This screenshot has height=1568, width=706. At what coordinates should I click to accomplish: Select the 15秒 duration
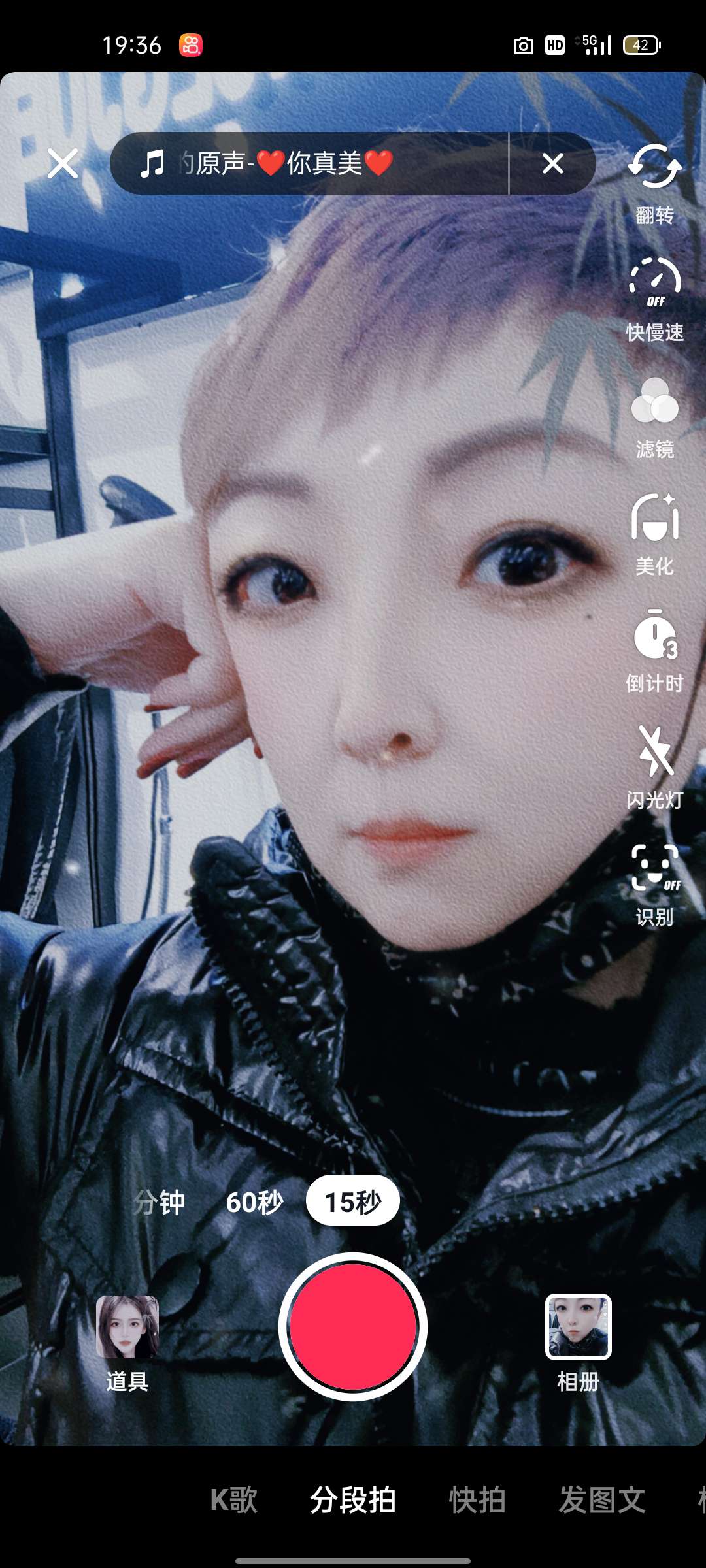353,1201
